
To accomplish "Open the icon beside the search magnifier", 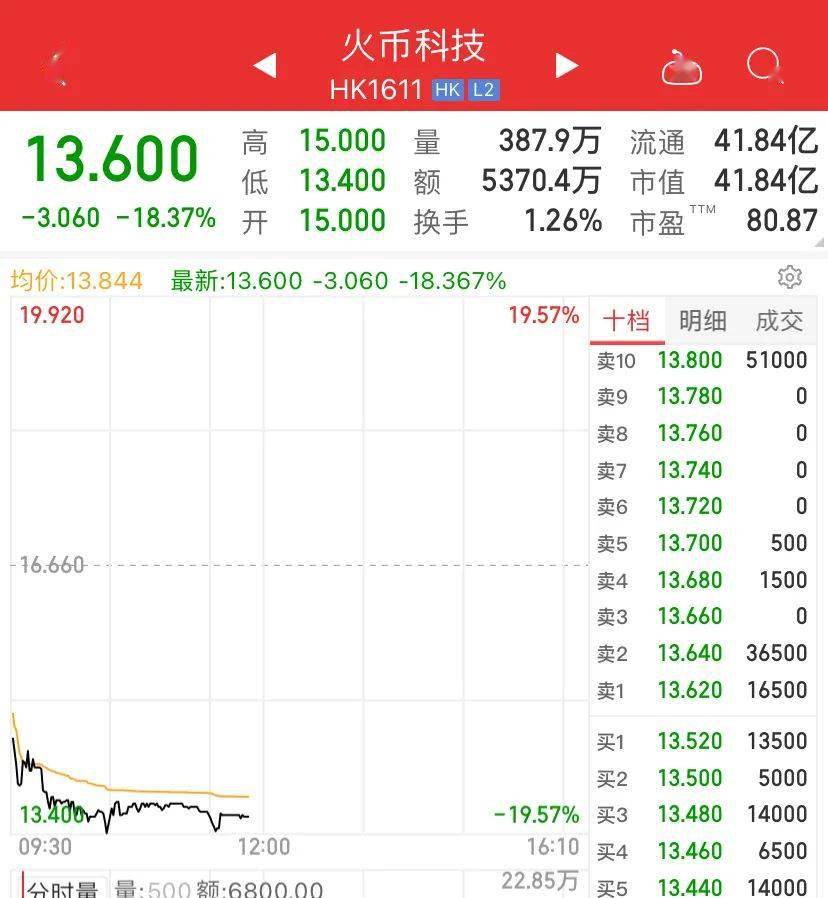I will pos(682,68).
